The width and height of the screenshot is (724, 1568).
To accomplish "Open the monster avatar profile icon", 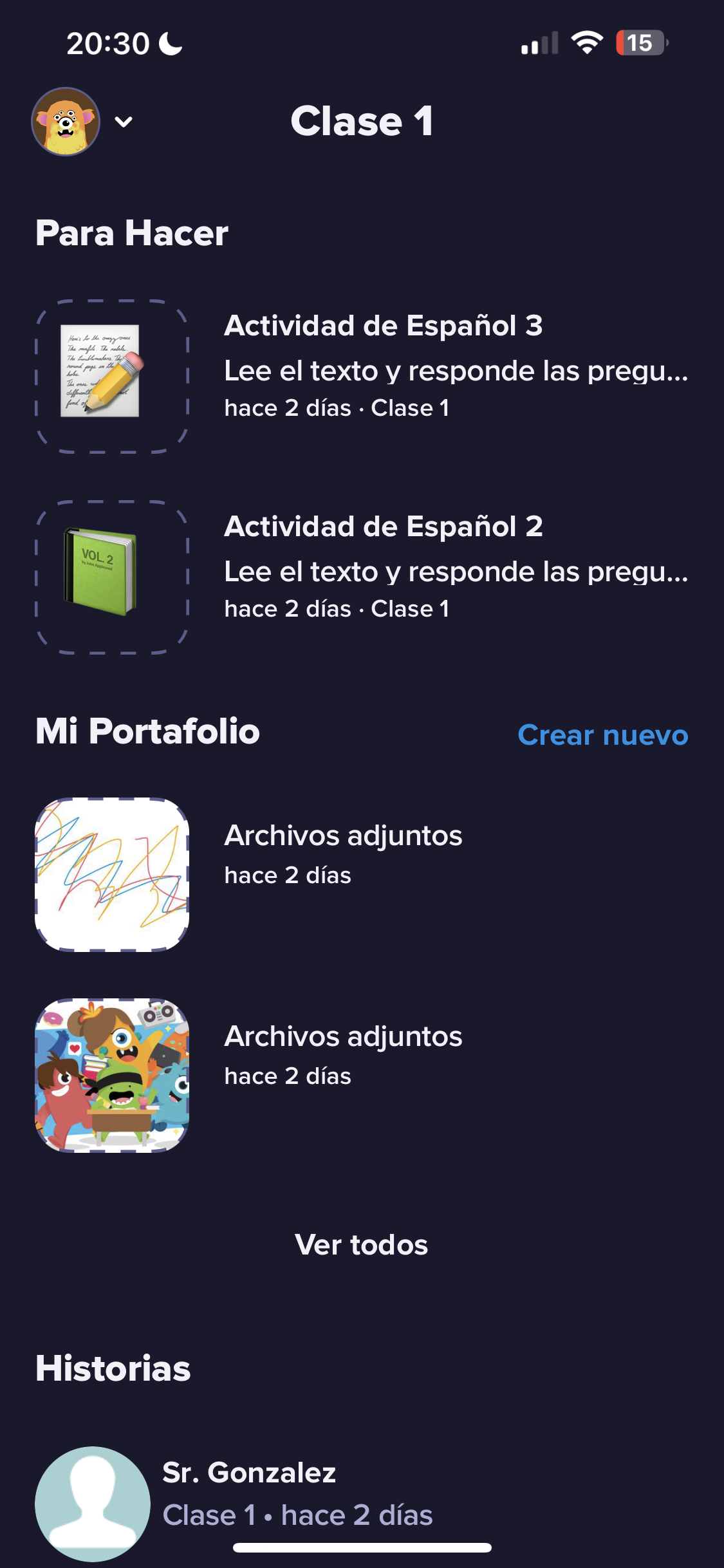I will (x=66, y=121).
